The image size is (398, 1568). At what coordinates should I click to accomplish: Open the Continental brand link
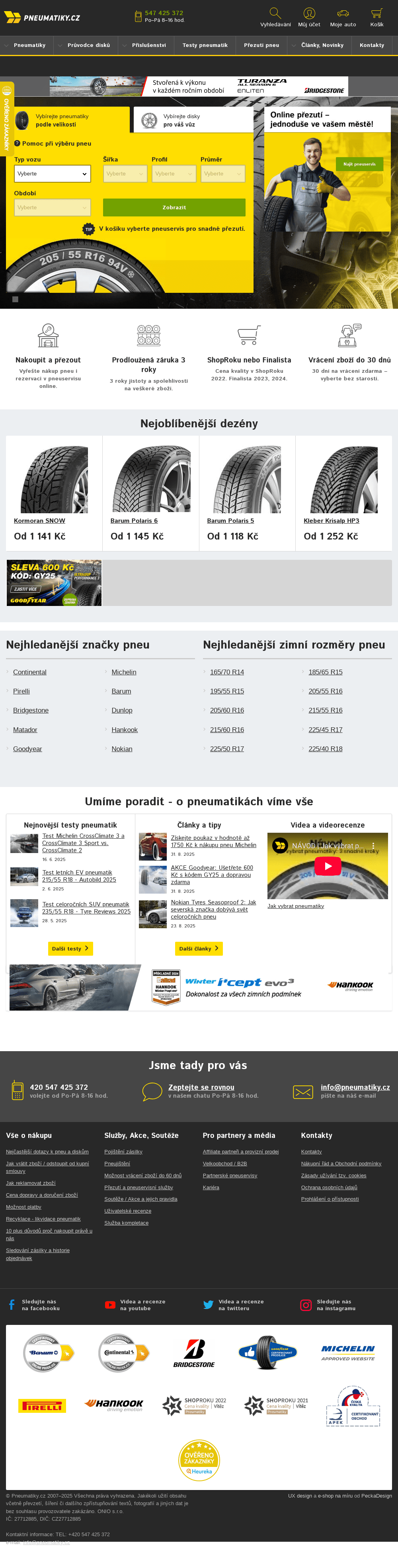tap(30, 672)
